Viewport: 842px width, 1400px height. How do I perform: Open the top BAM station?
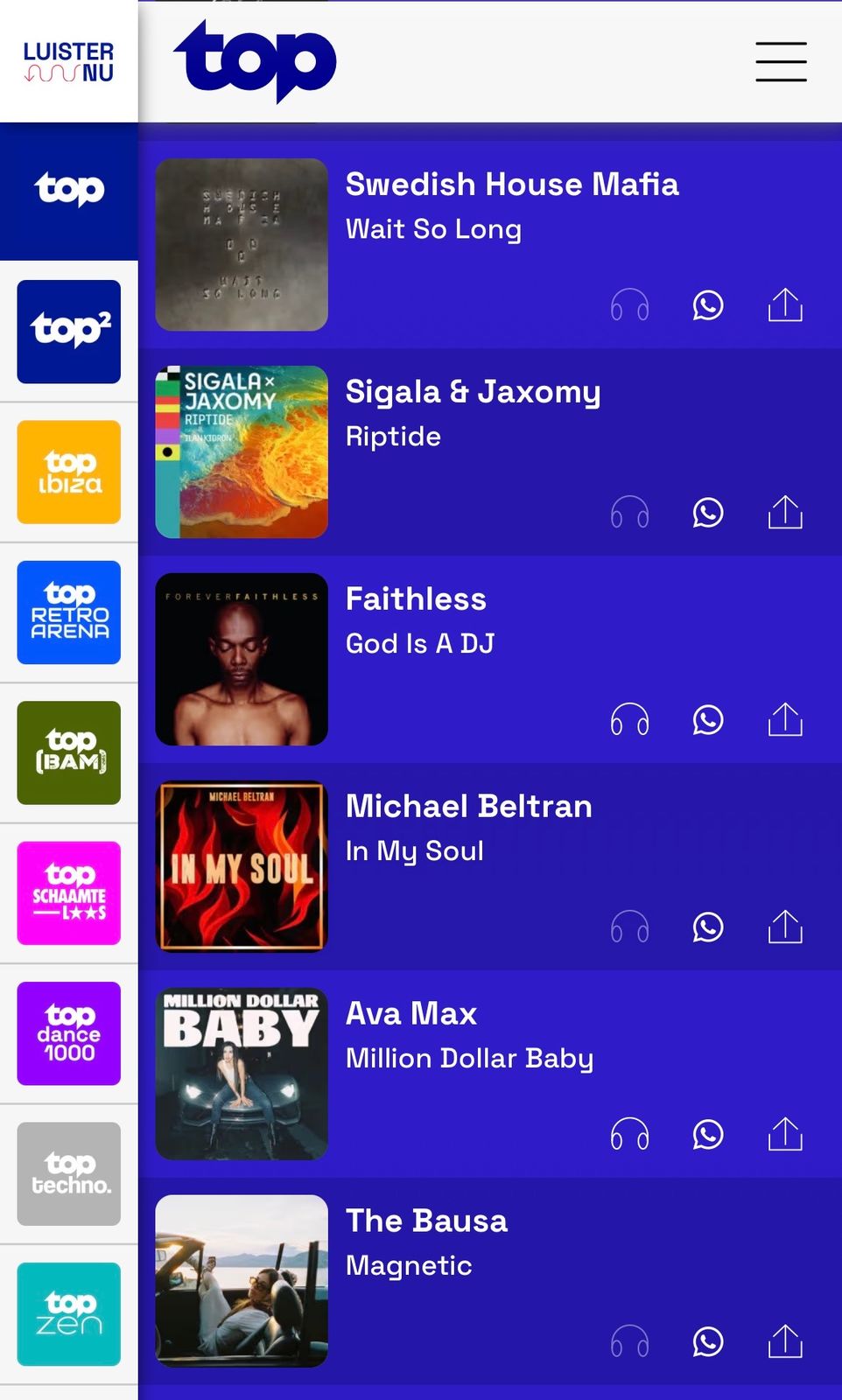[69, 752]
